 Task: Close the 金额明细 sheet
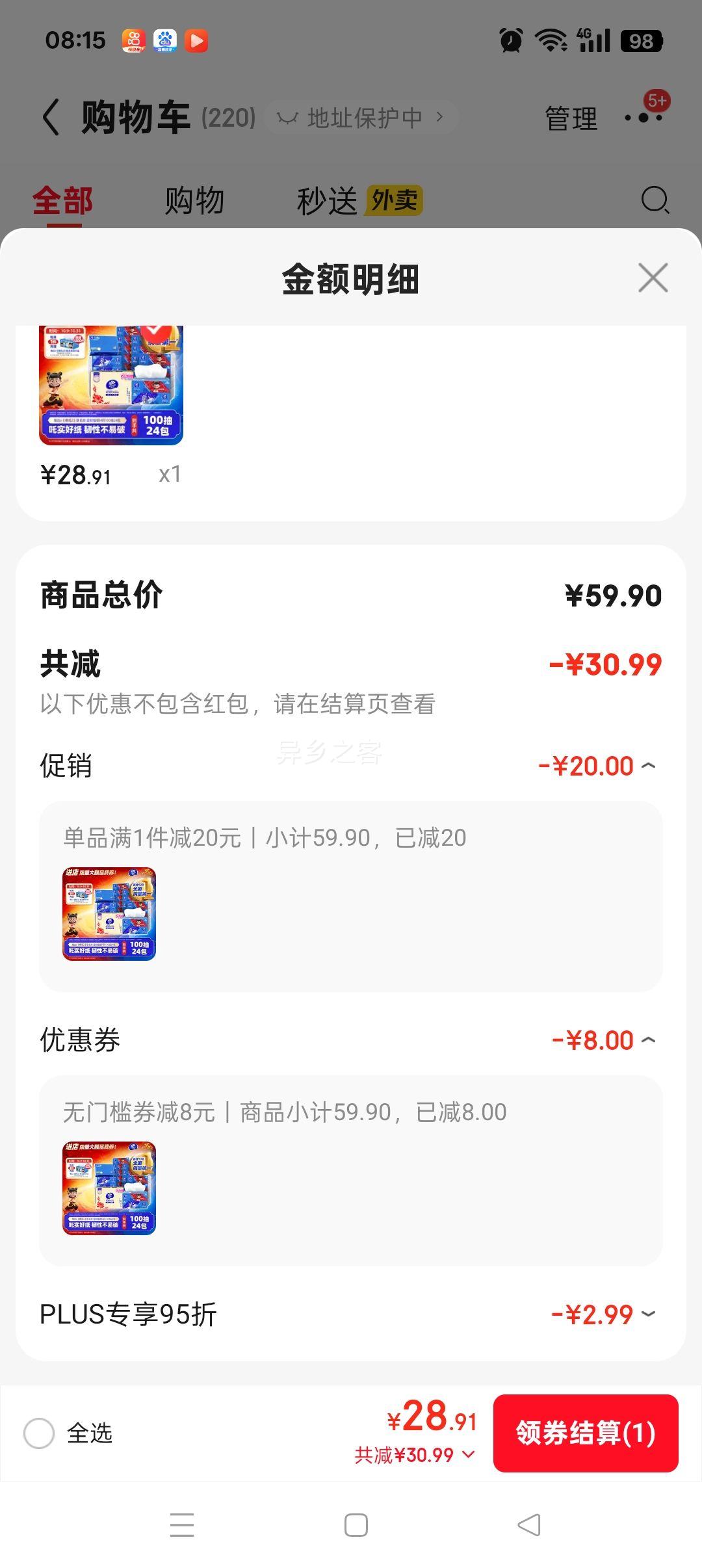653,278
